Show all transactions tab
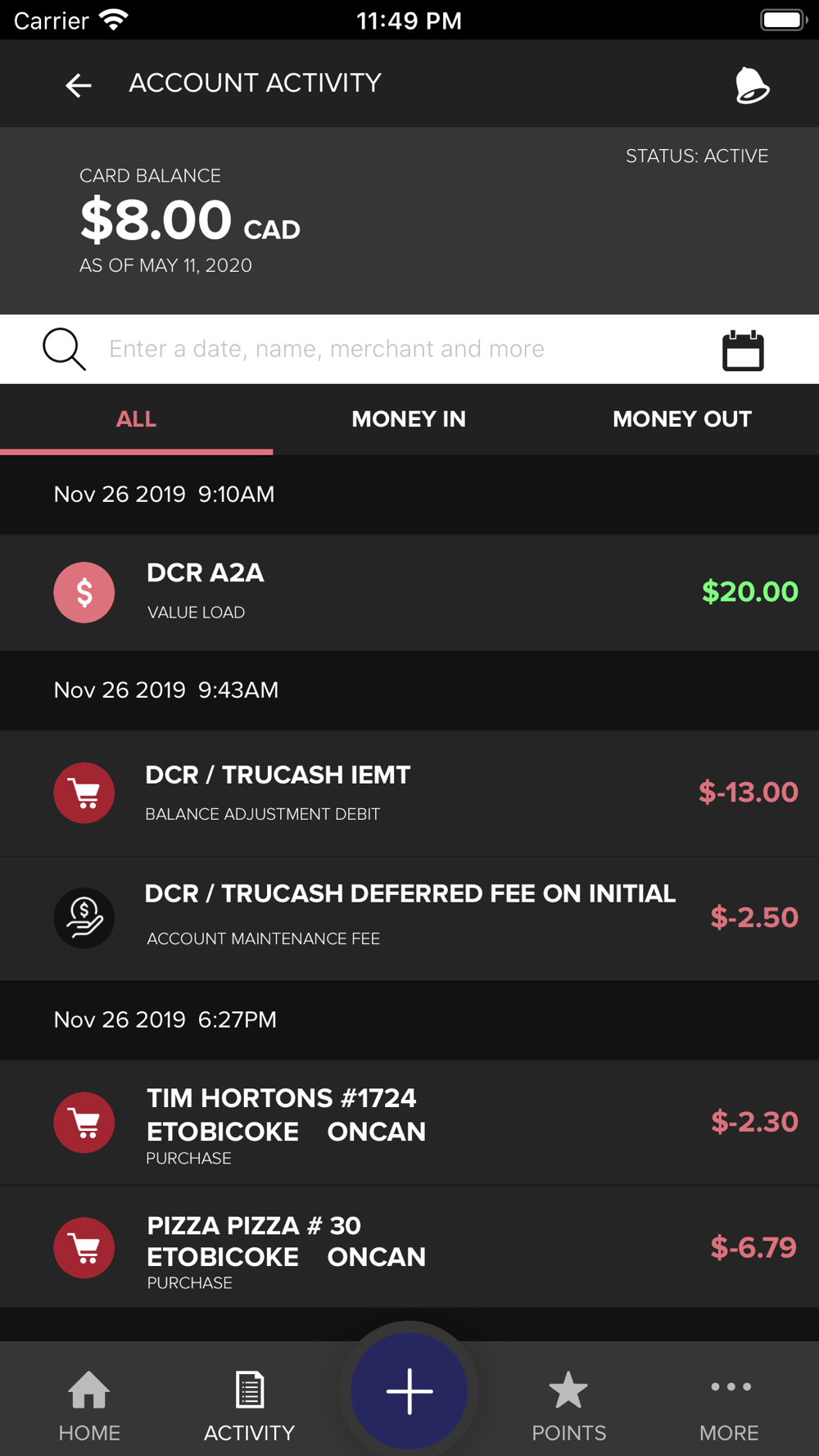 click(x=136, y=419)
